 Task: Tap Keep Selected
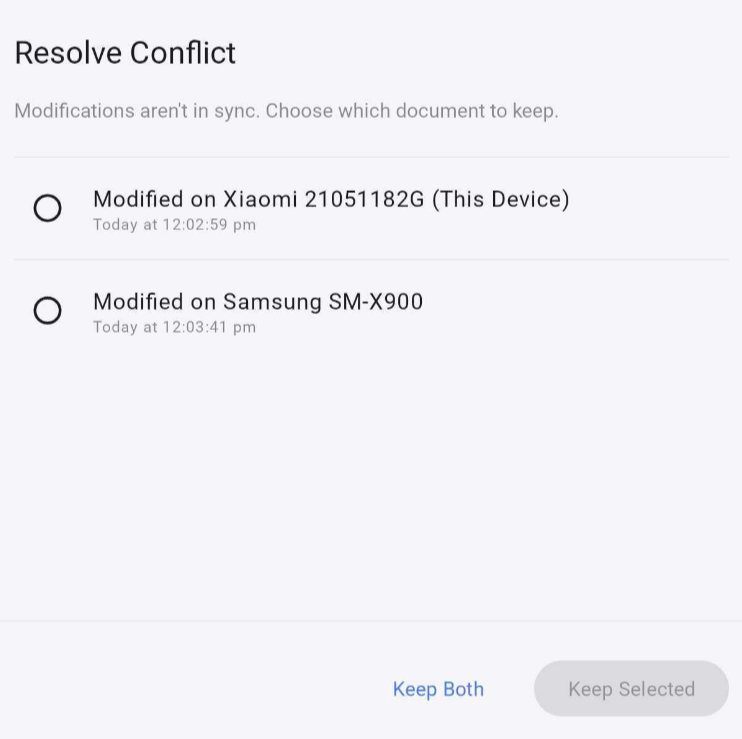coord(631,689)
